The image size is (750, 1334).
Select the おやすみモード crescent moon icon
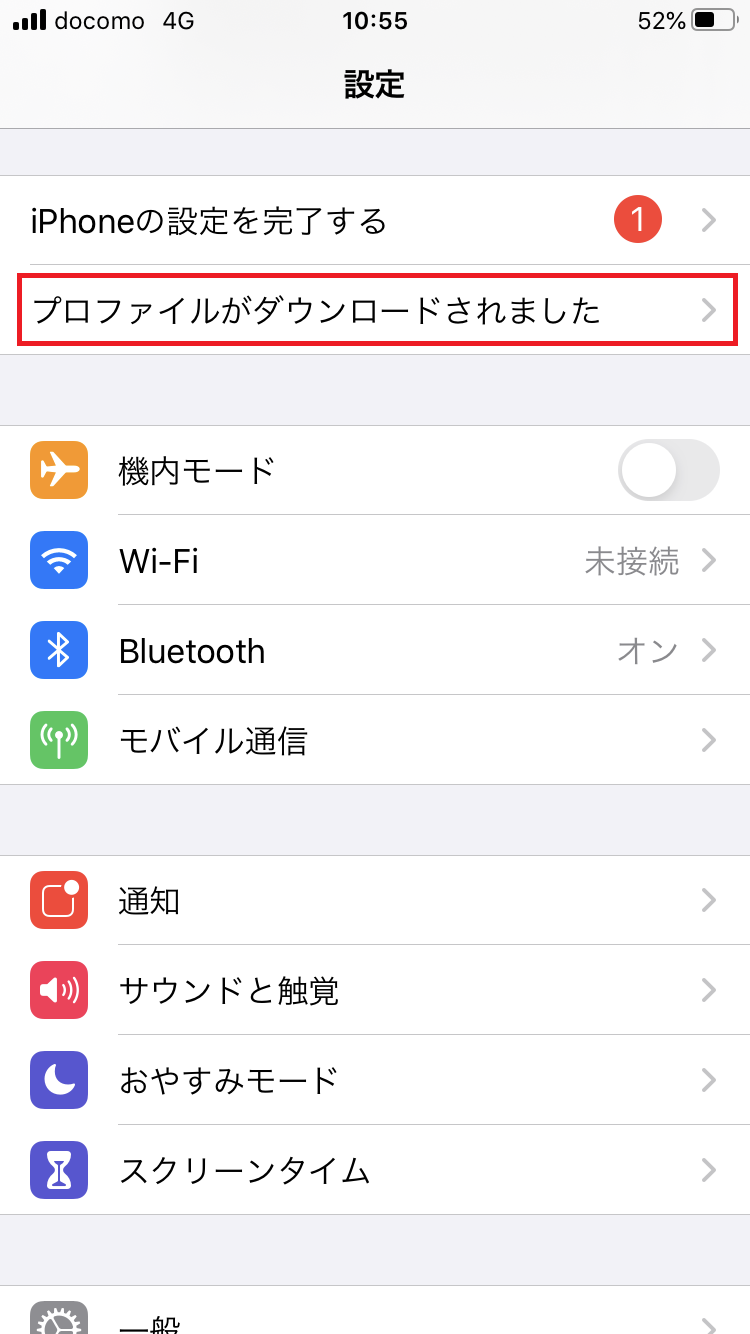tap(57, 1080)
